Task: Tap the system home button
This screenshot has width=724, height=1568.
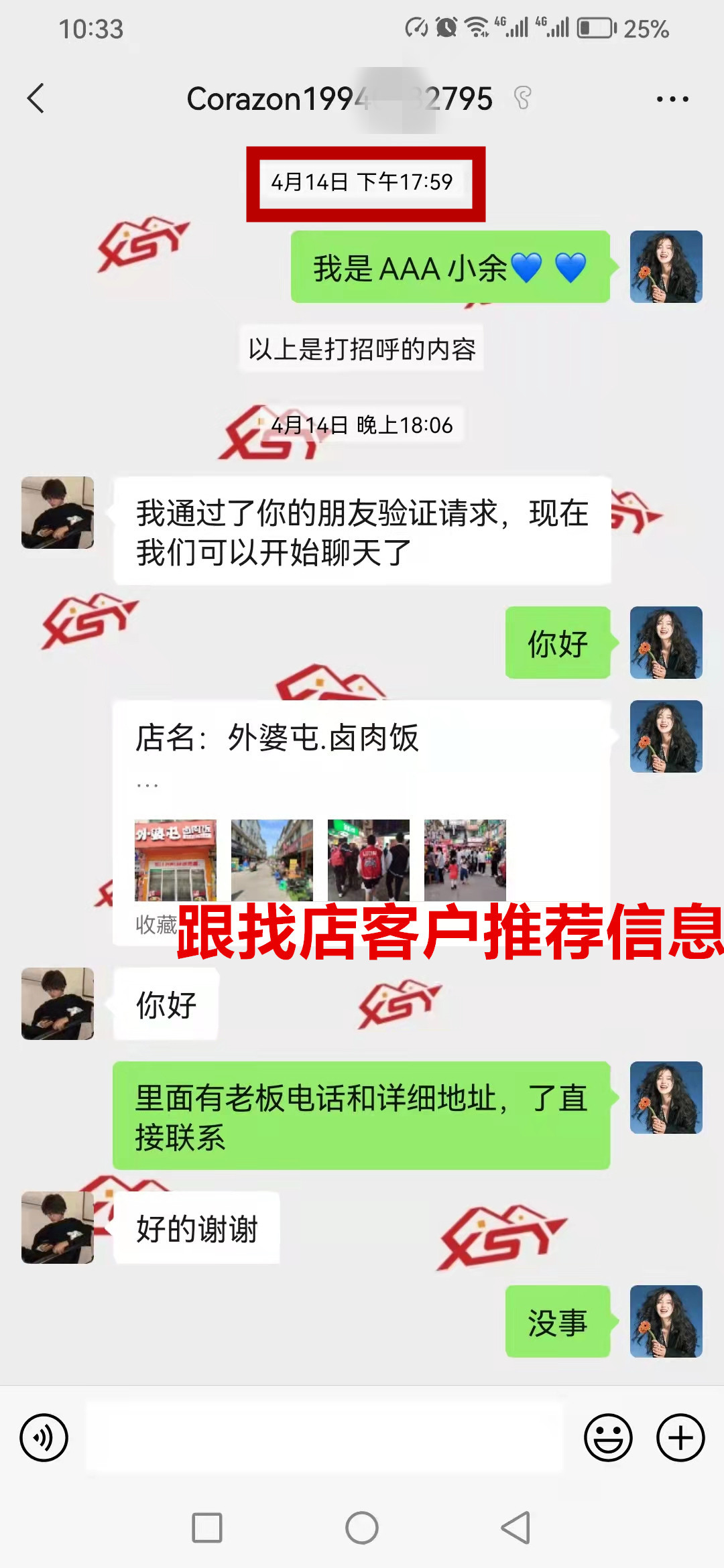Action: tap(362, 1528)
